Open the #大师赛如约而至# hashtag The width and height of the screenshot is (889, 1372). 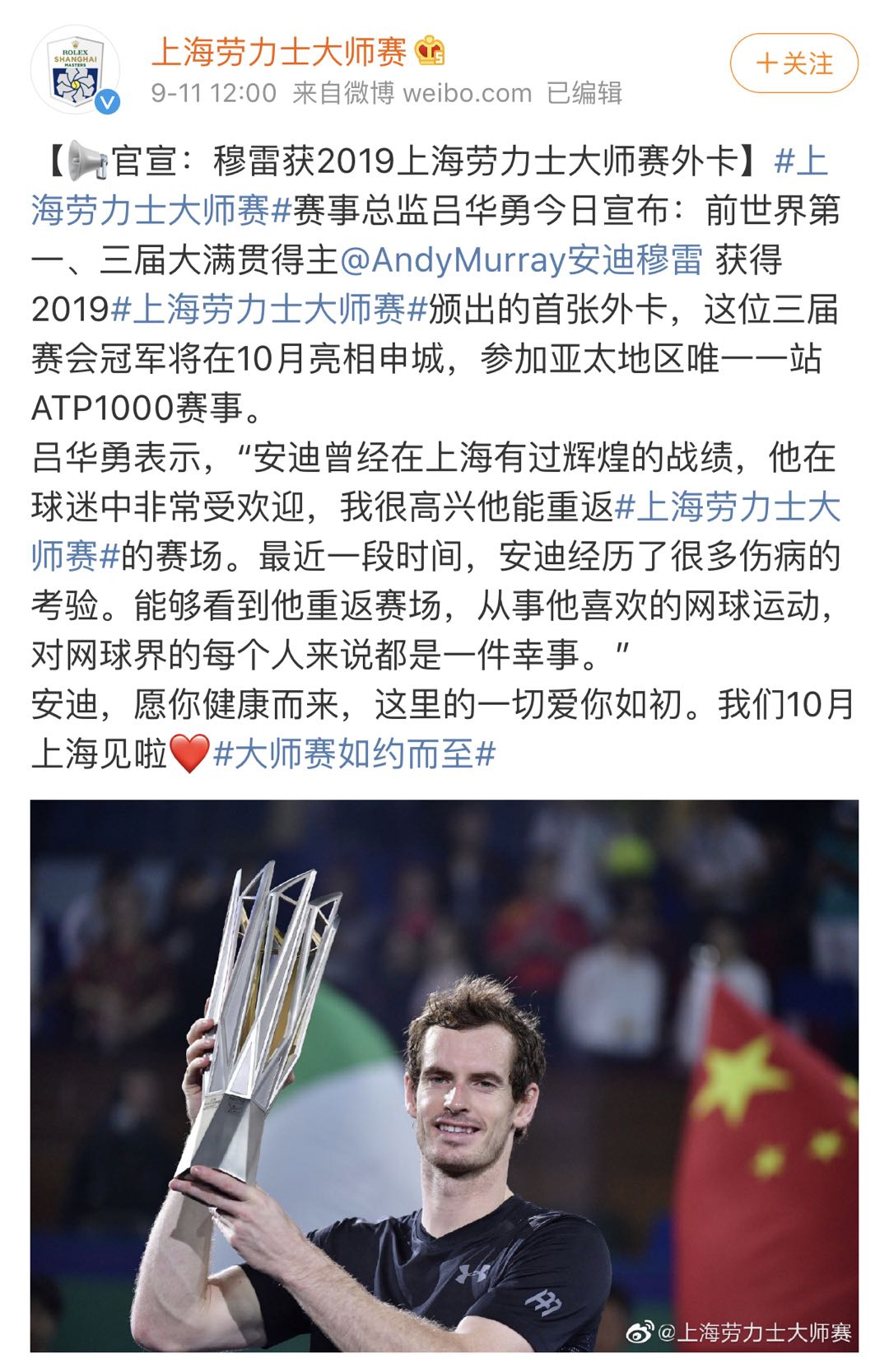click(354, 754)
